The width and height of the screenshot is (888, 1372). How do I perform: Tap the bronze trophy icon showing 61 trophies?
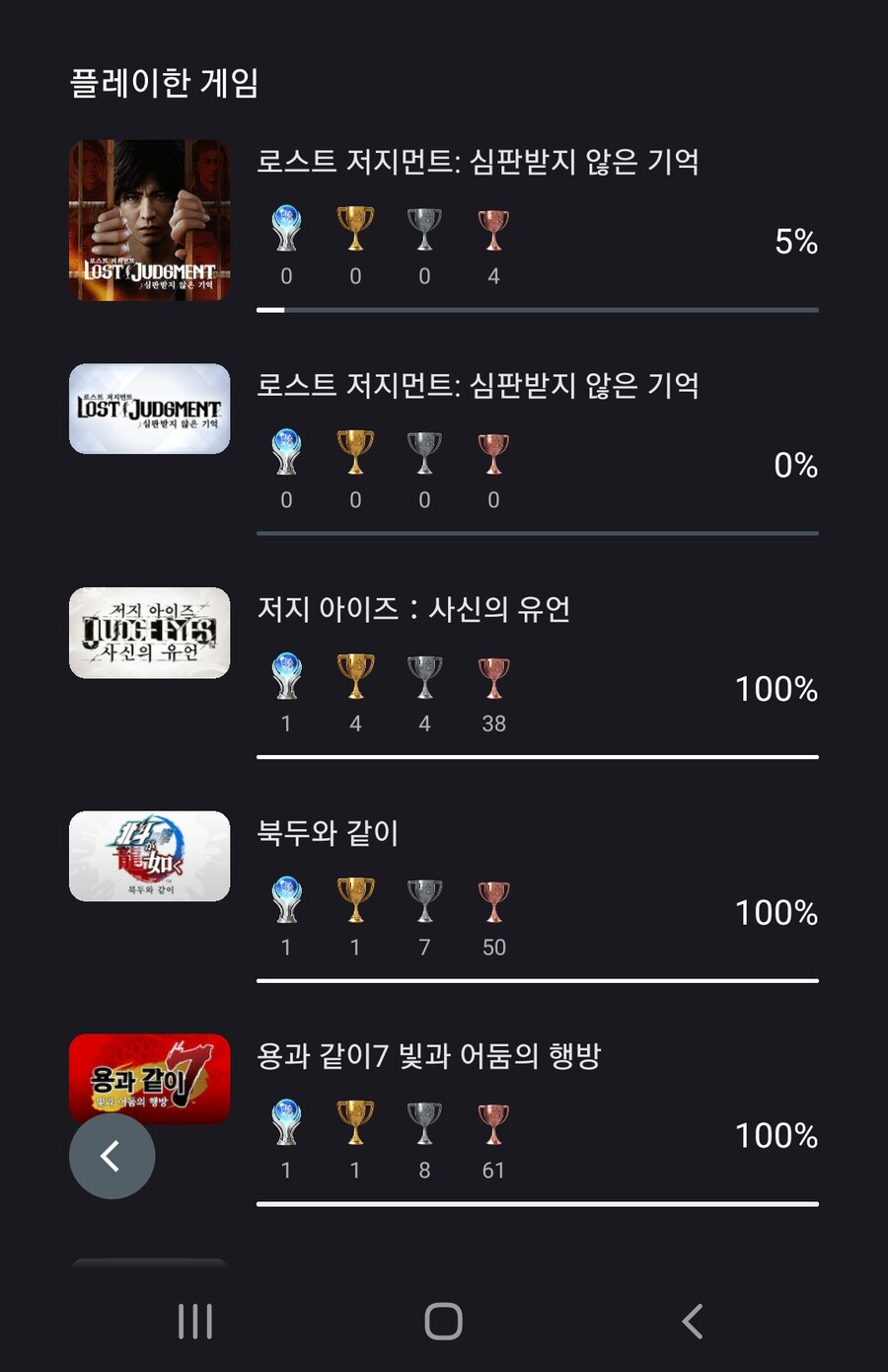(x=493, y=1123)
